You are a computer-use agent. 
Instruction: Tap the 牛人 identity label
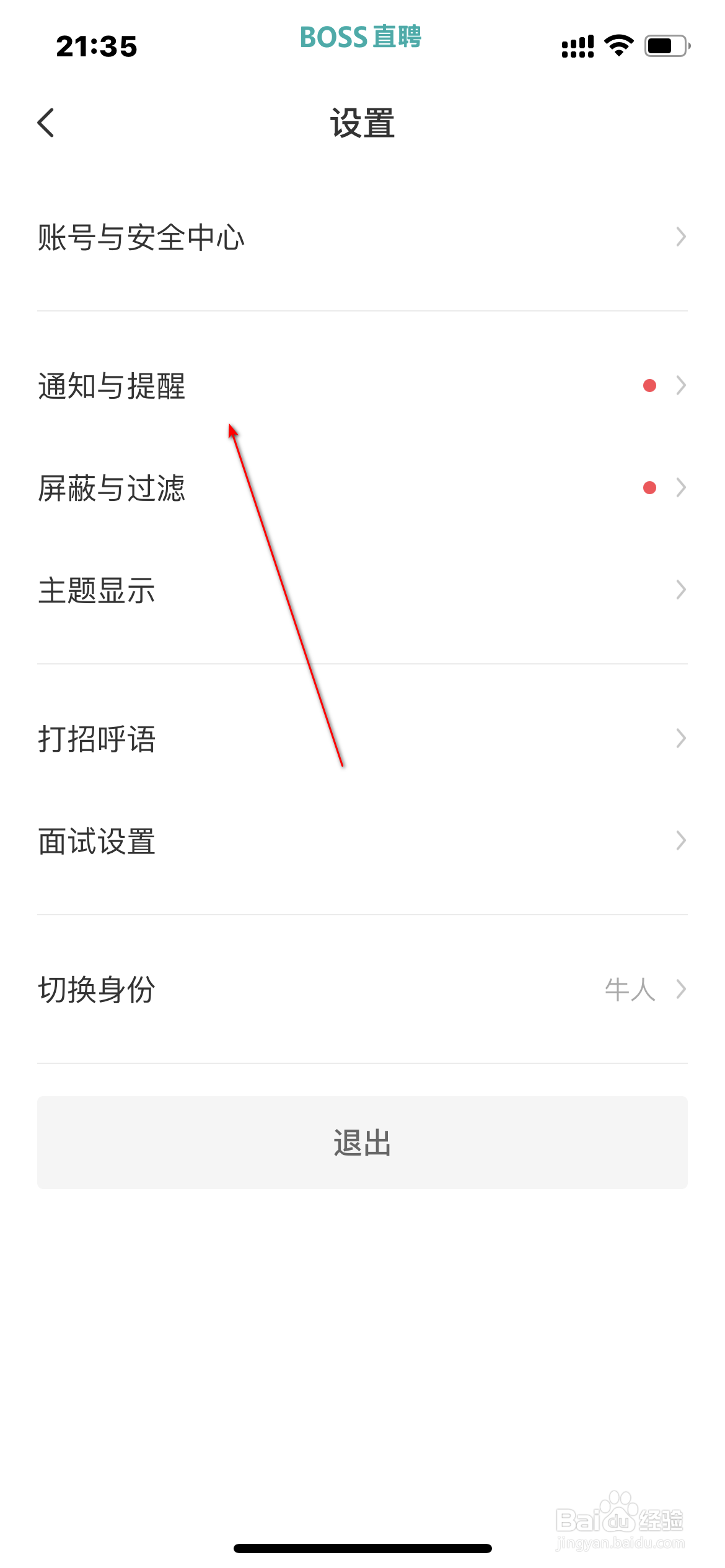629,990
